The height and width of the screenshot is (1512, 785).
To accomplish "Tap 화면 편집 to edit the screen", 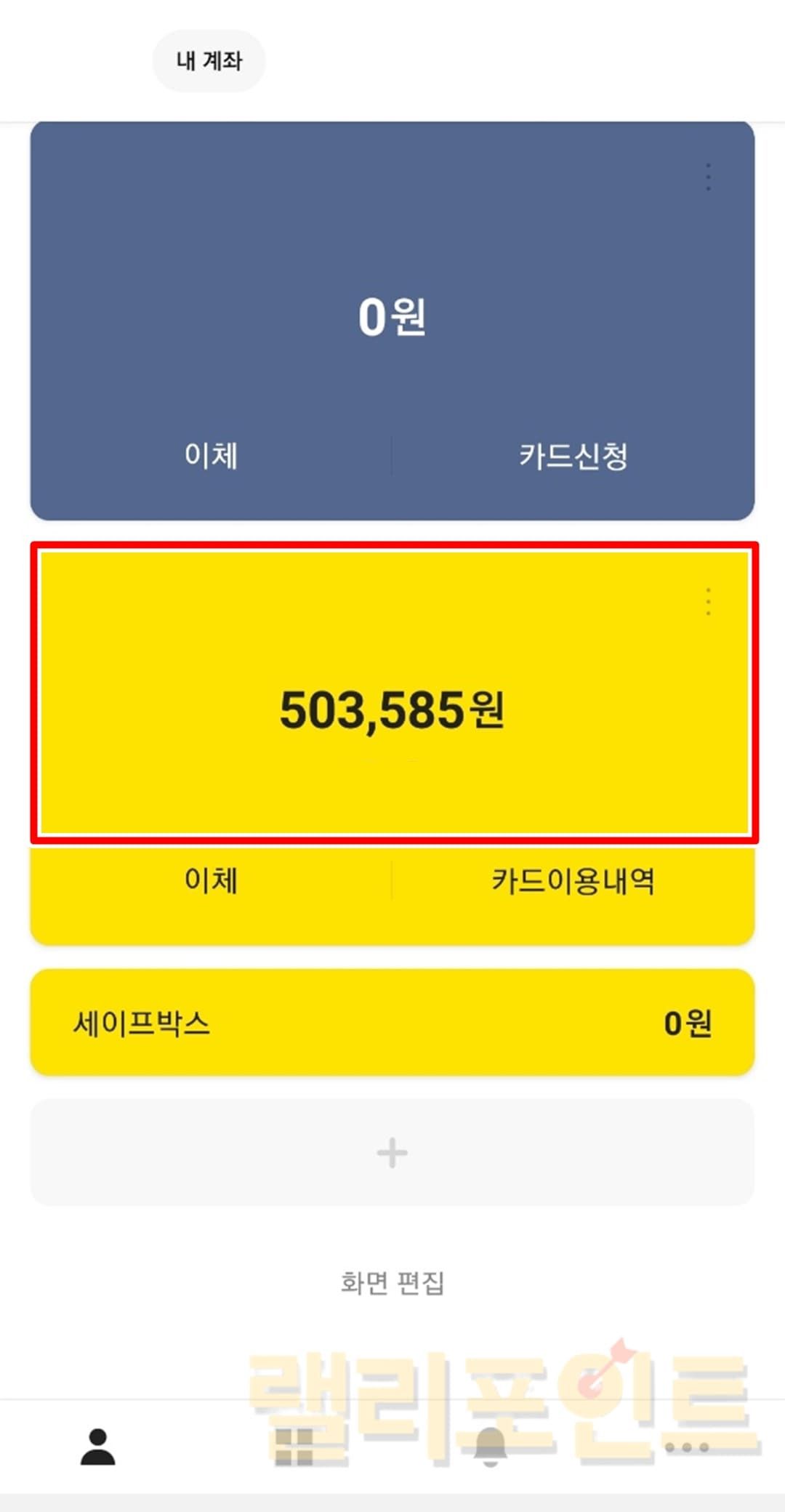I will [x=392, y=1283].
